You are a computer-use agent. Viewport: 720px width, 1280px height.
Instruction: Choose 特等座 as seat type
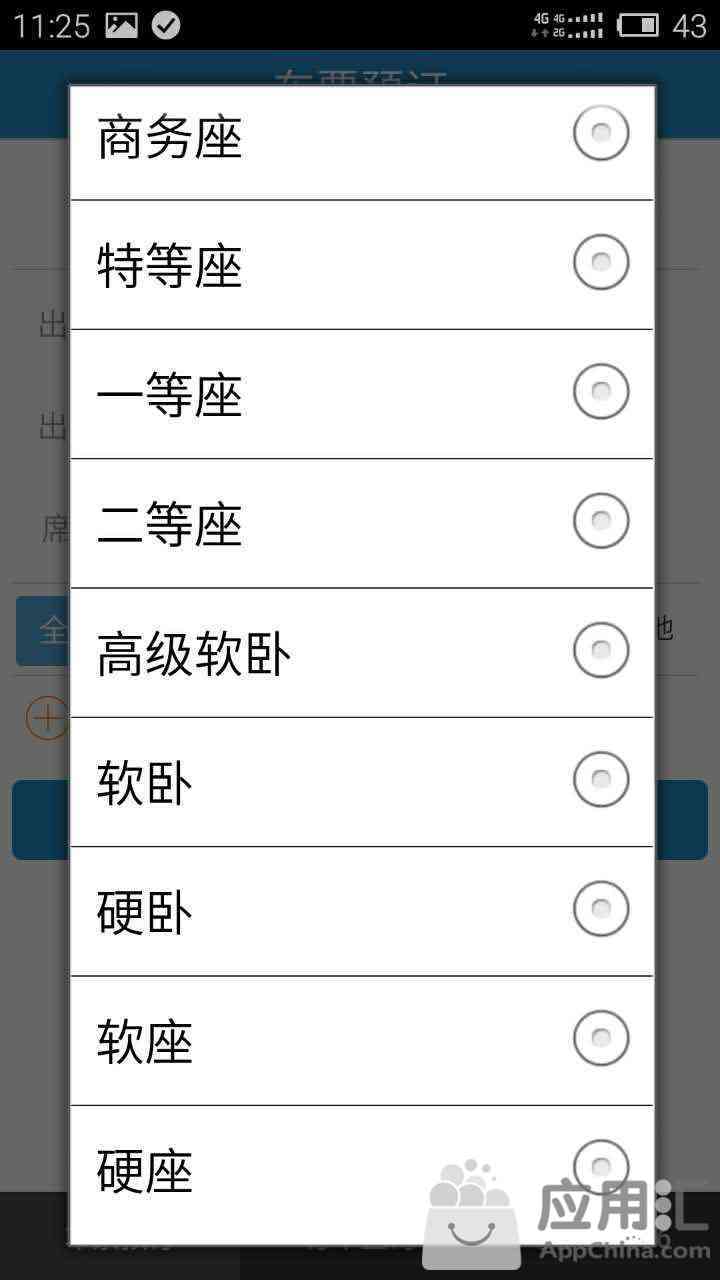click(x=361, y=265)
